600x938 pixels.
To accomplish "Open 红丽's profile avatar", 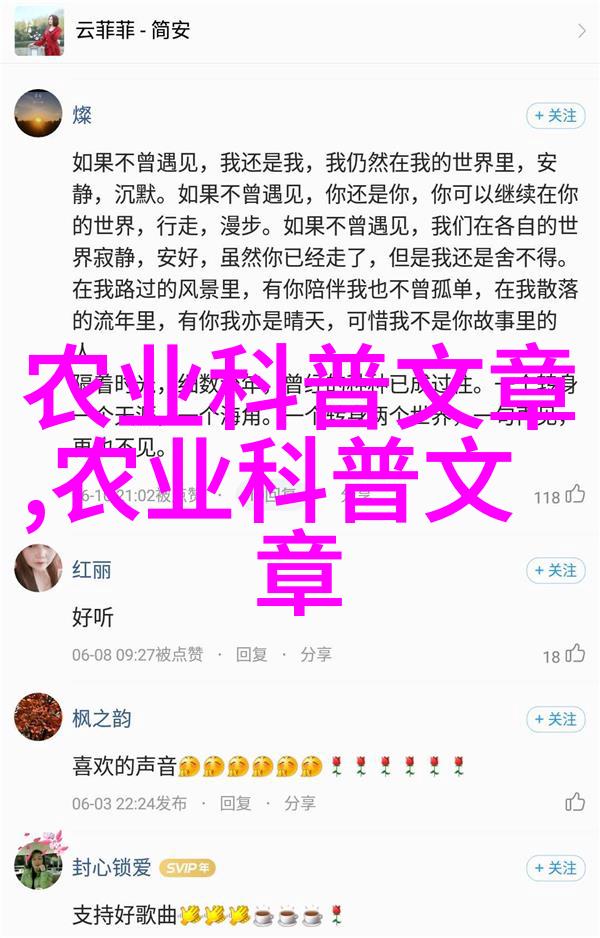I will [x=38, y=571].
